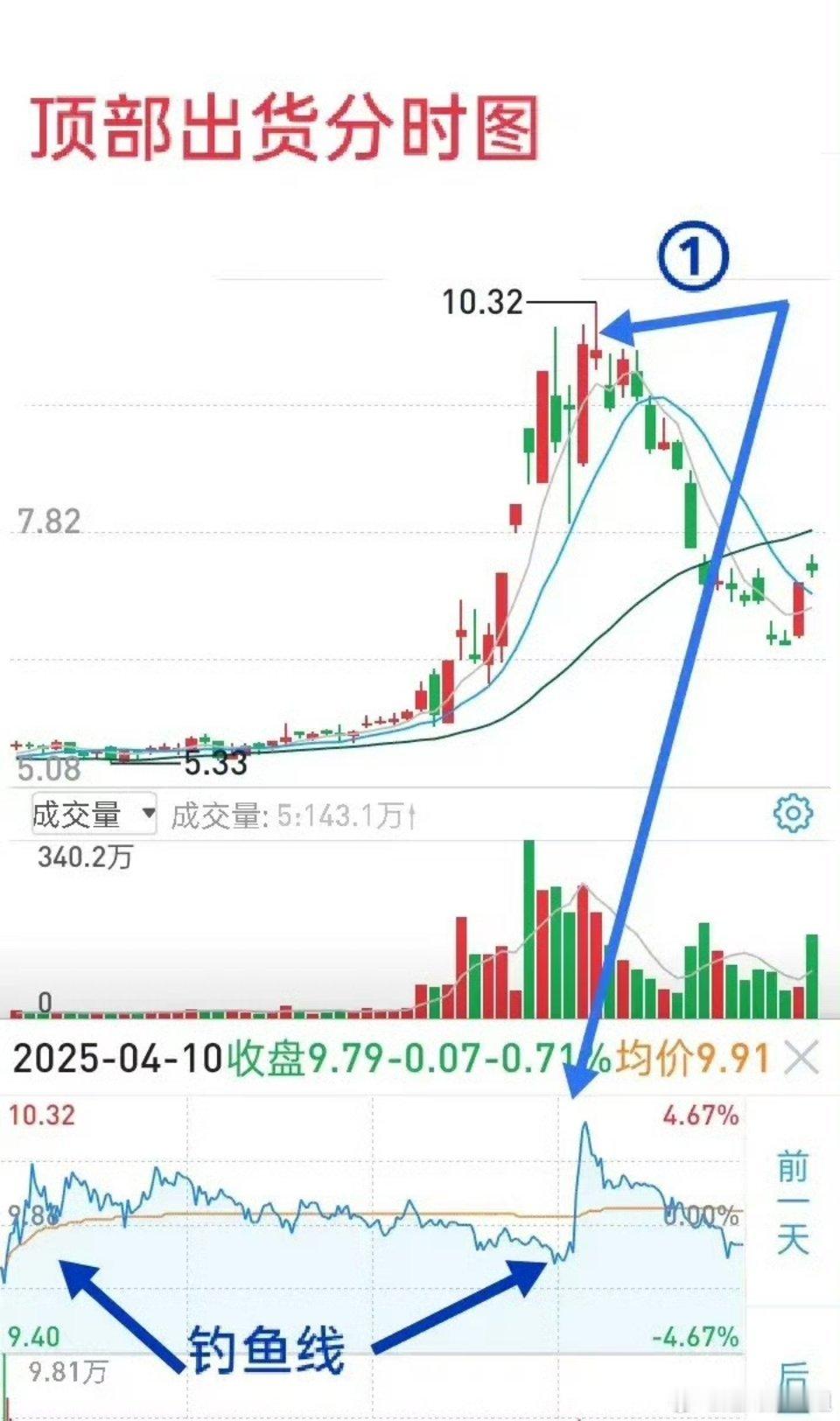
Task: Click the circled ① annotation marker
Action: [694, 256]
